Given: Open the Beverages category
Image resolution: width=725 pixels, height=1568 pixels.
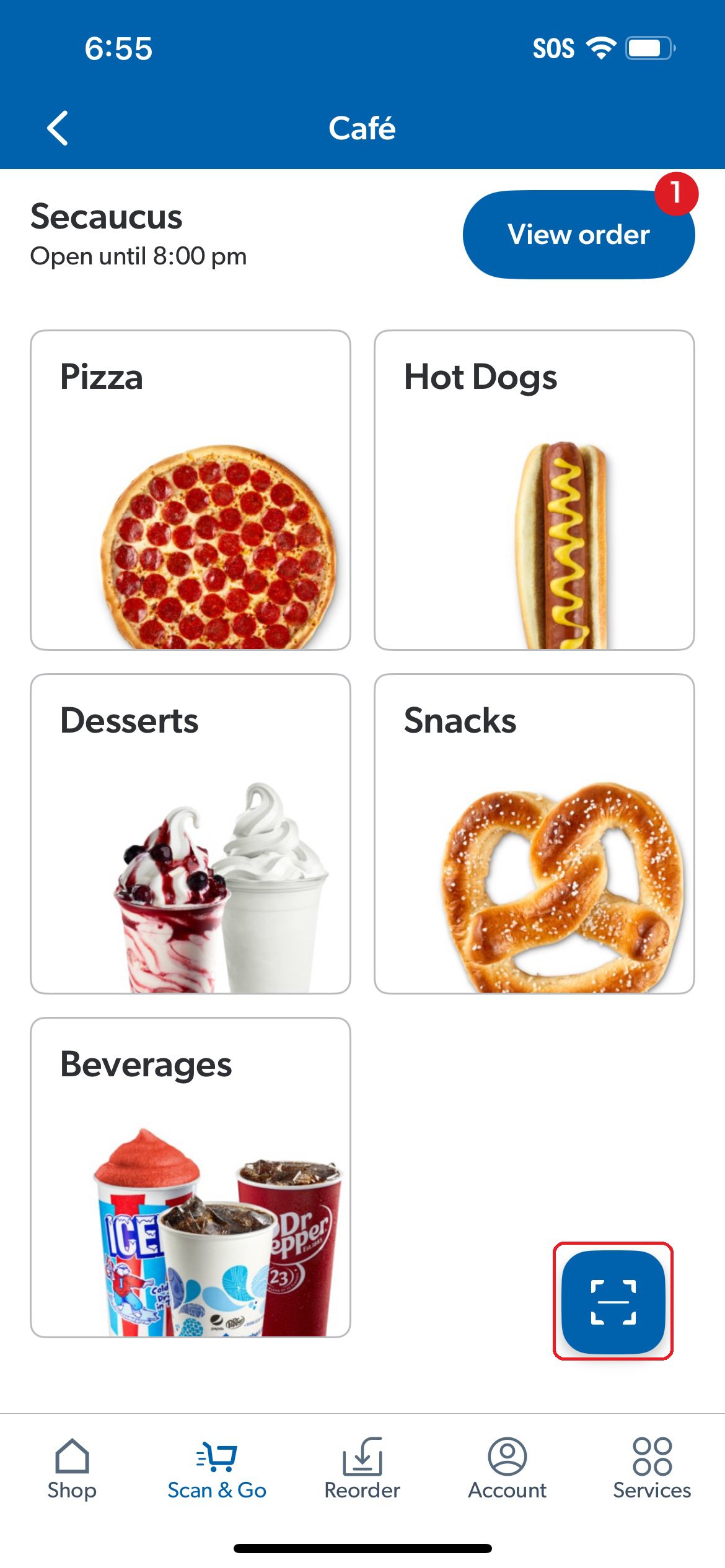Looking at the screenshot, I should click(190, 1177).
